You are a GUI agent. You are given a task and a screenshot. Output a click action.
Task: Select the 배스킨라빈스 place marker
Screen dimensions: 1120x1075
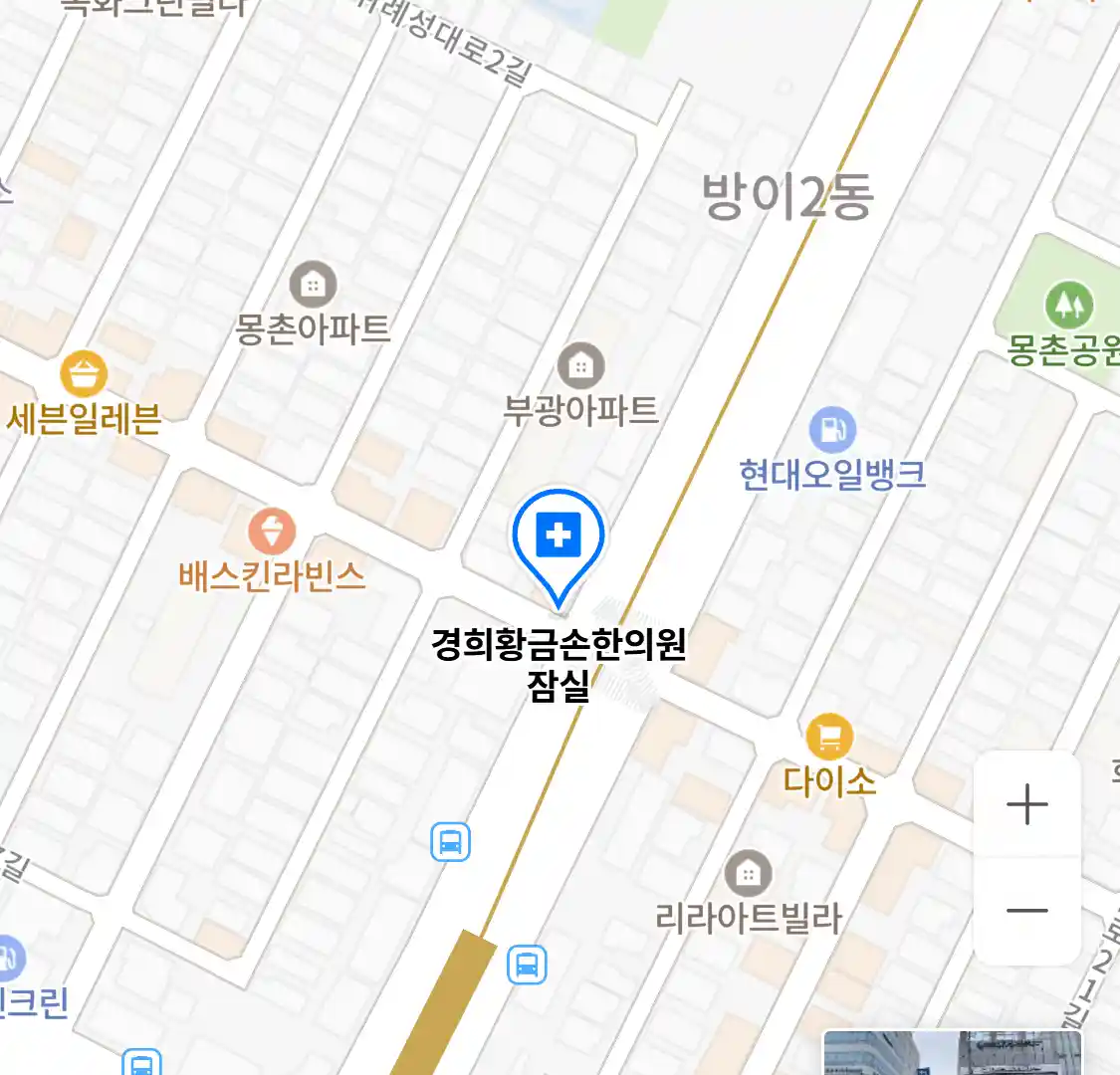point(272,532)
